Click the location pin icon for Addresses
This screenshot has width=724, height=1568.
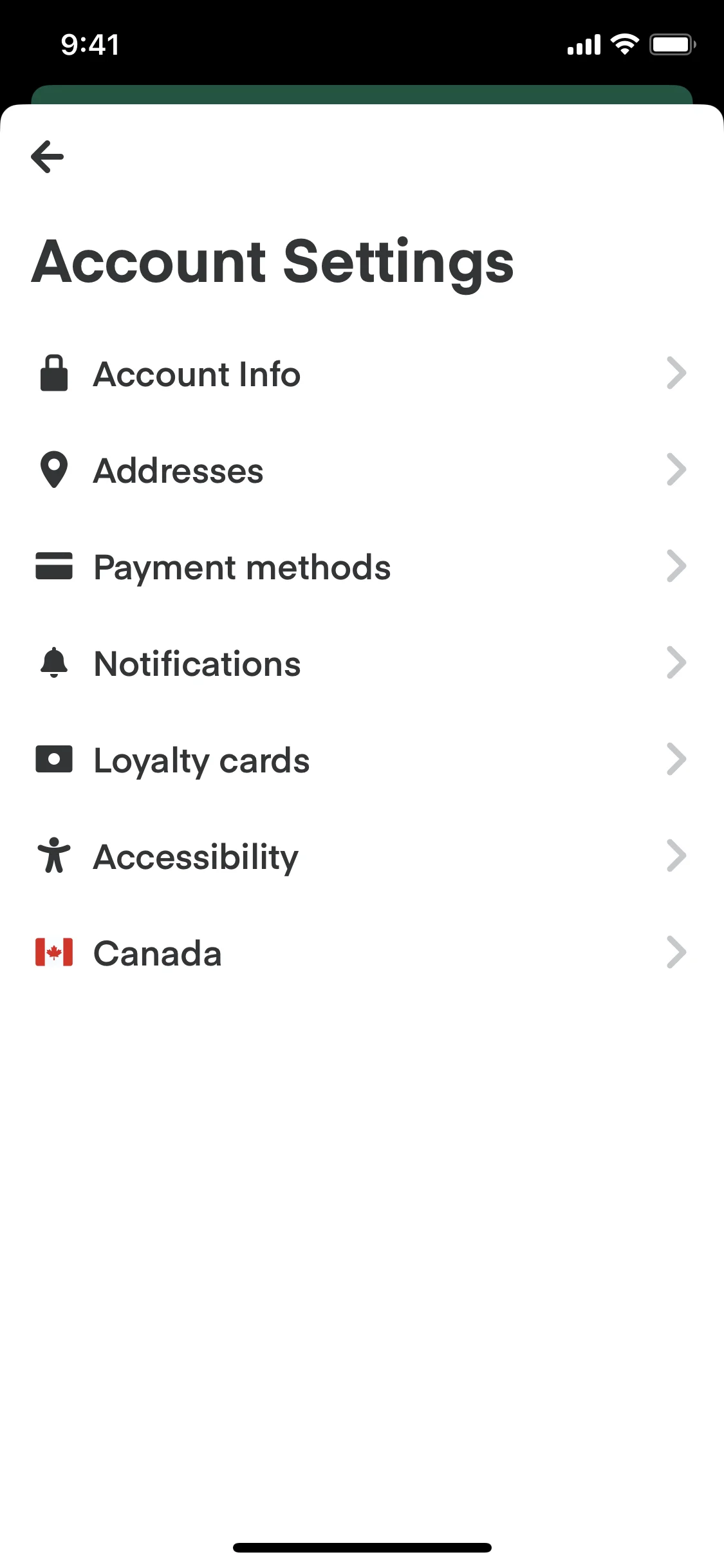[x=53, y=471]
